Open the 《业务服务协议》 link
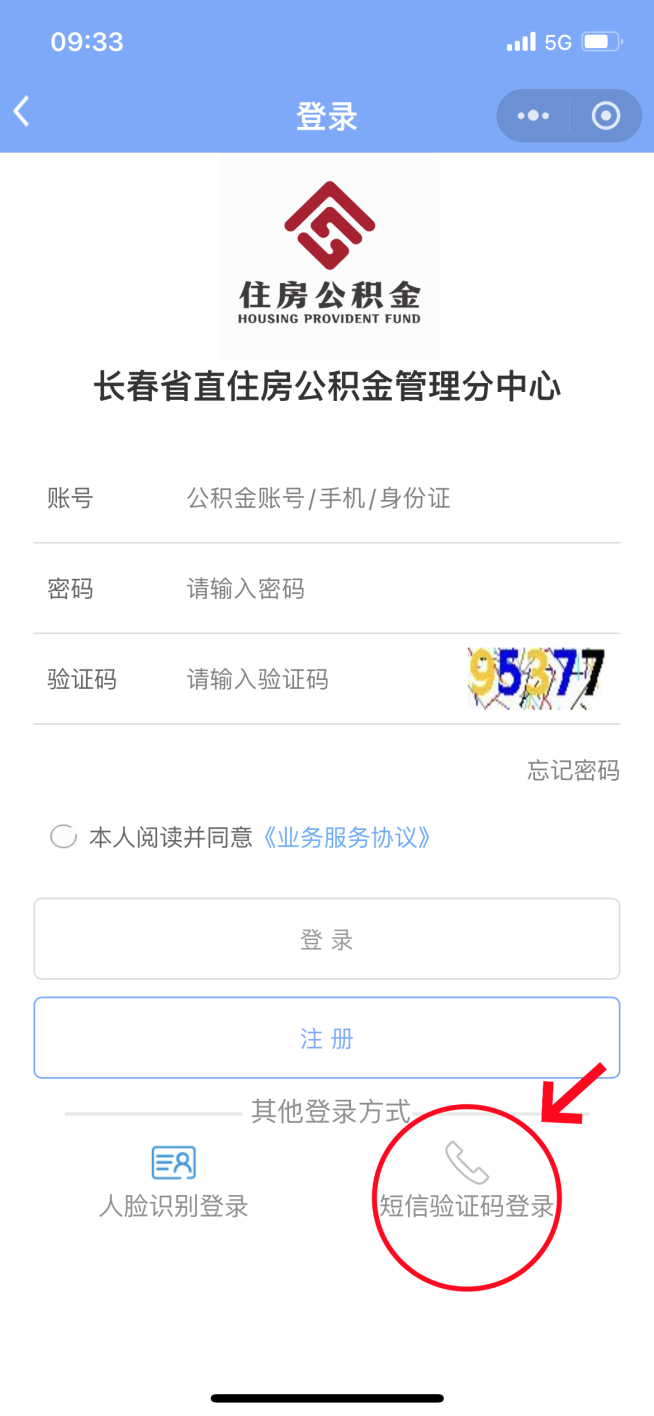 346,837
